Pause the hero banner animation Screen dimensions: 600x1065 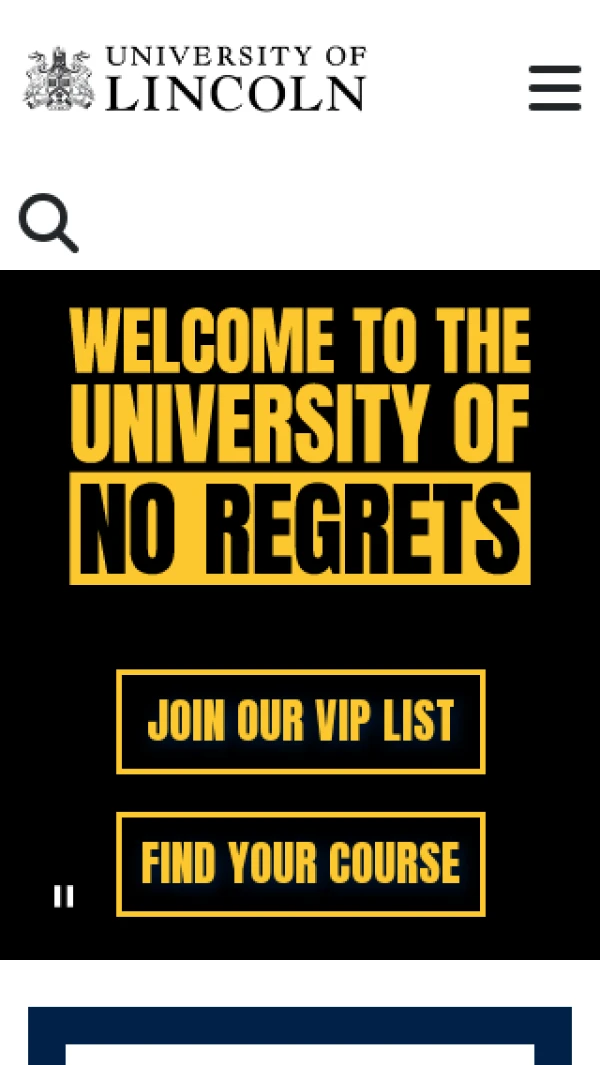tap(64, 896)
